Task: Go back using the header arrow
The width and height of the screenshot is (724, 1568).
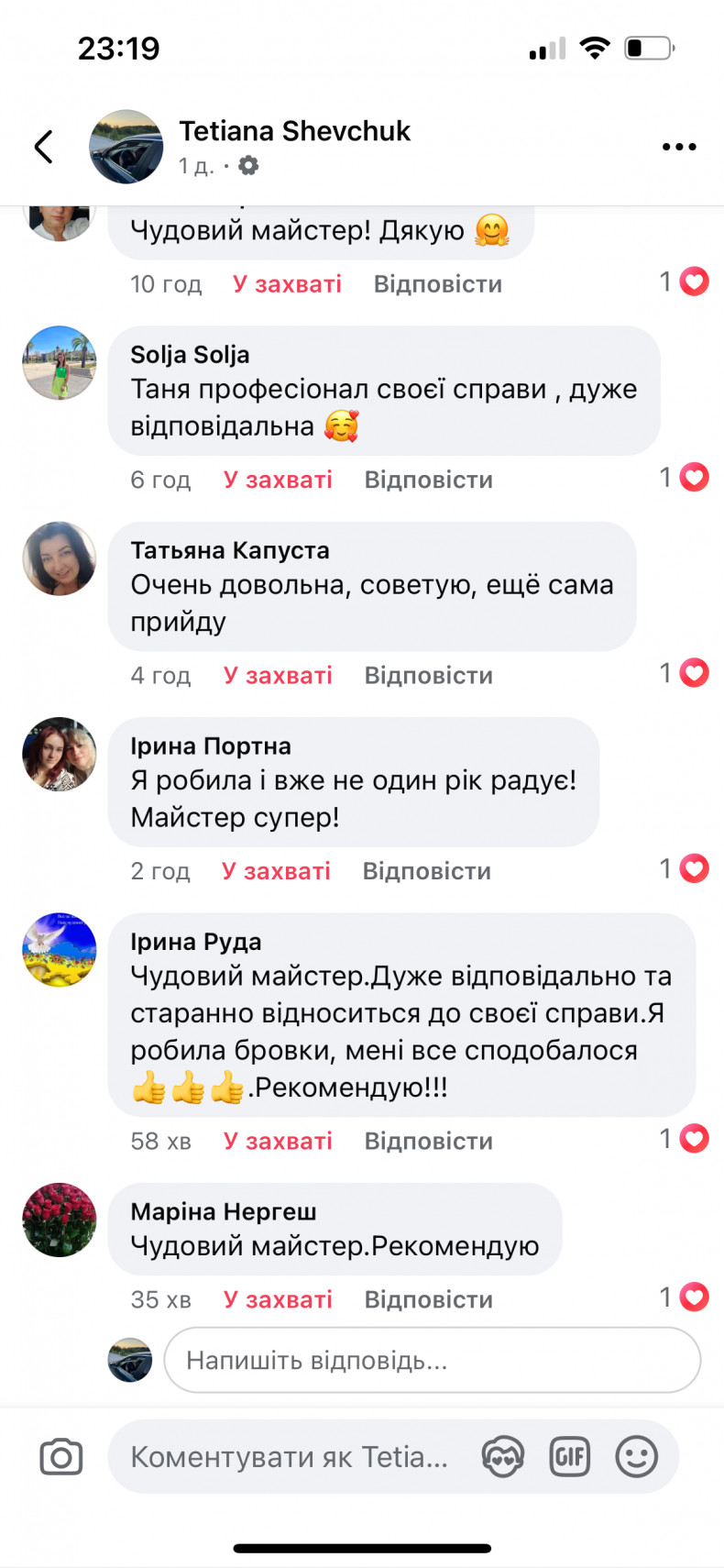Action: 43,147
